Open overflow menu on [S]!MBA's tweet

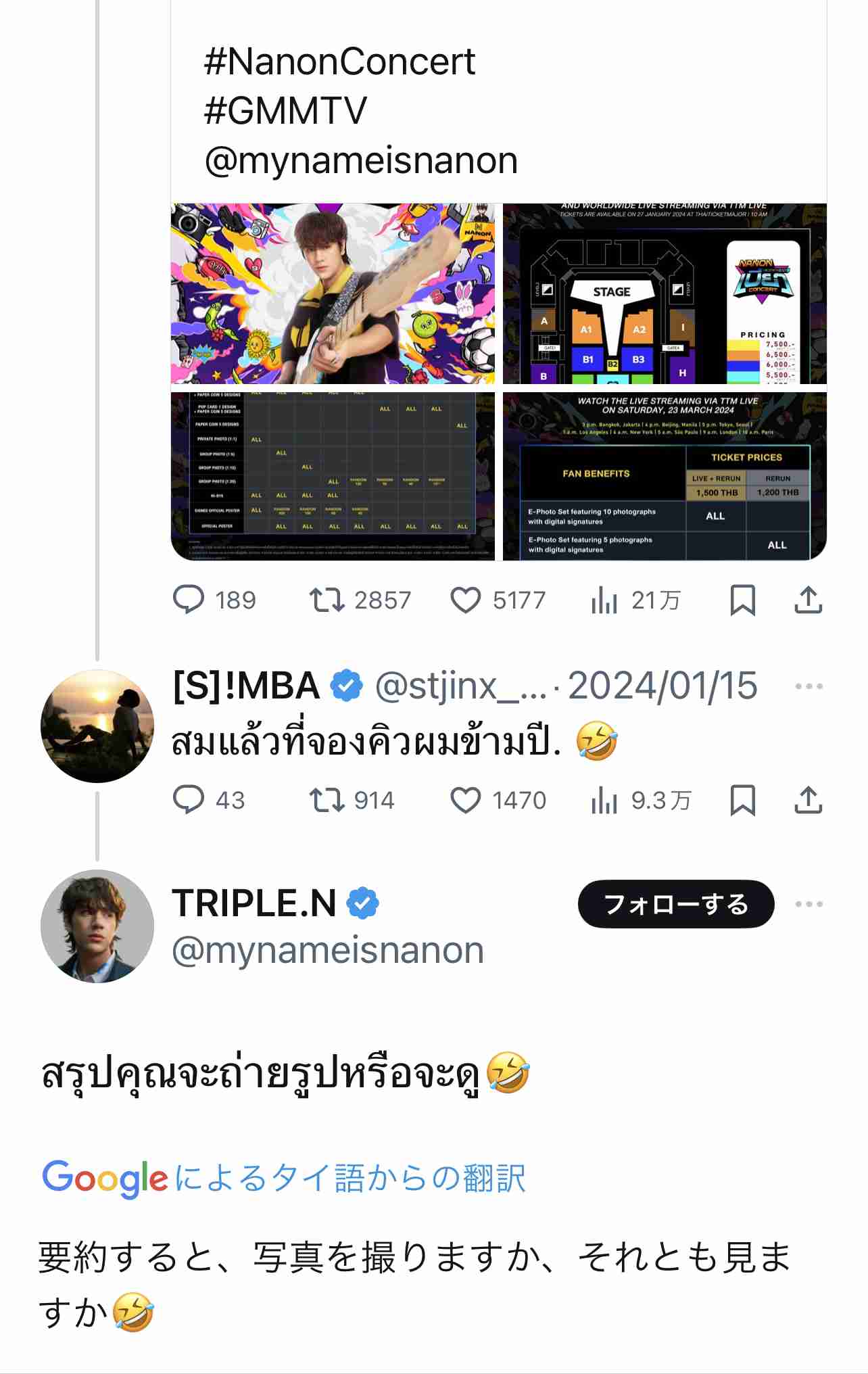coord(809,686)
